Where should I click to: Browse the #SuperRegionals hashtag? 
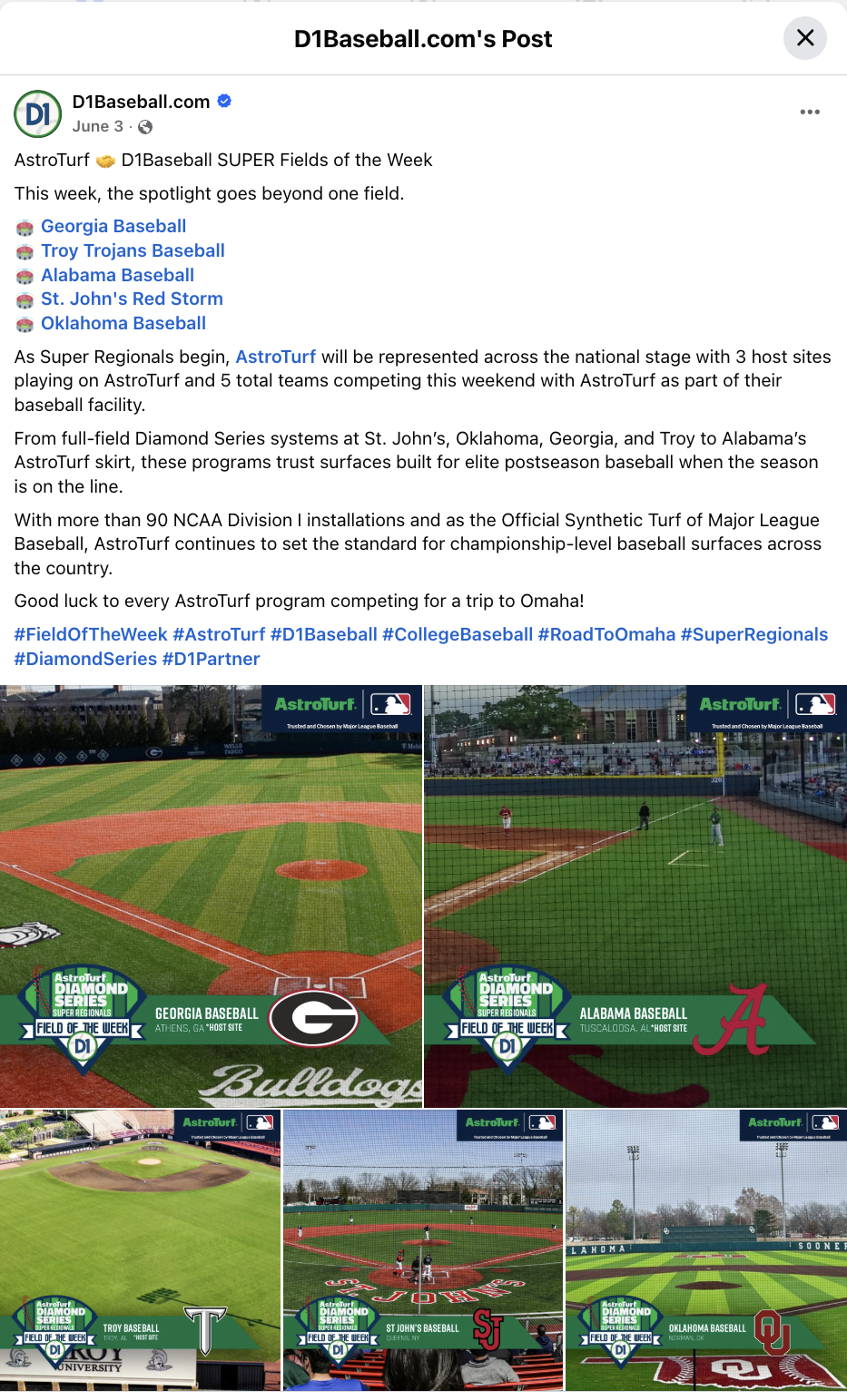click(x=754, y=634)
